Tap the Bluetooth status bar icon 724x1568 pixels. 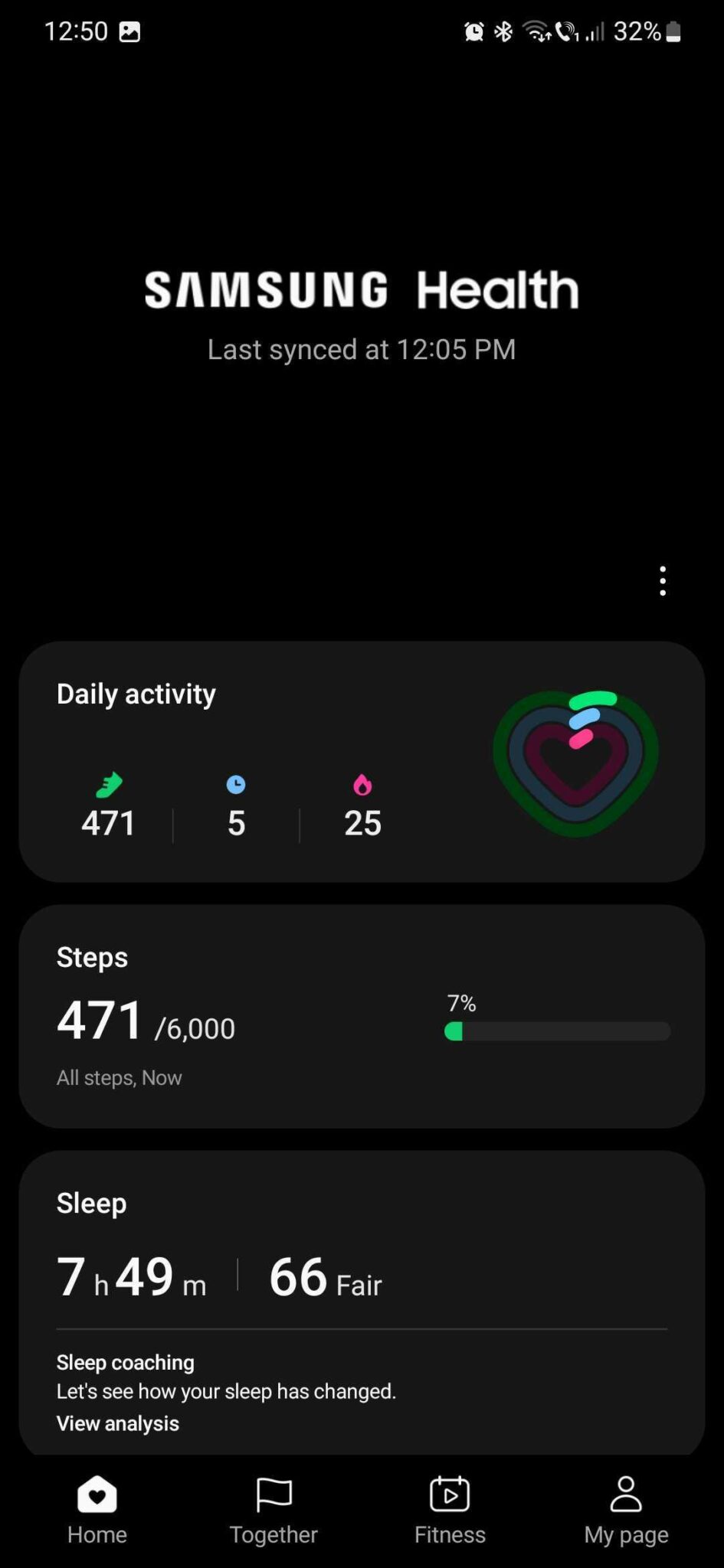tap(503, 31)
